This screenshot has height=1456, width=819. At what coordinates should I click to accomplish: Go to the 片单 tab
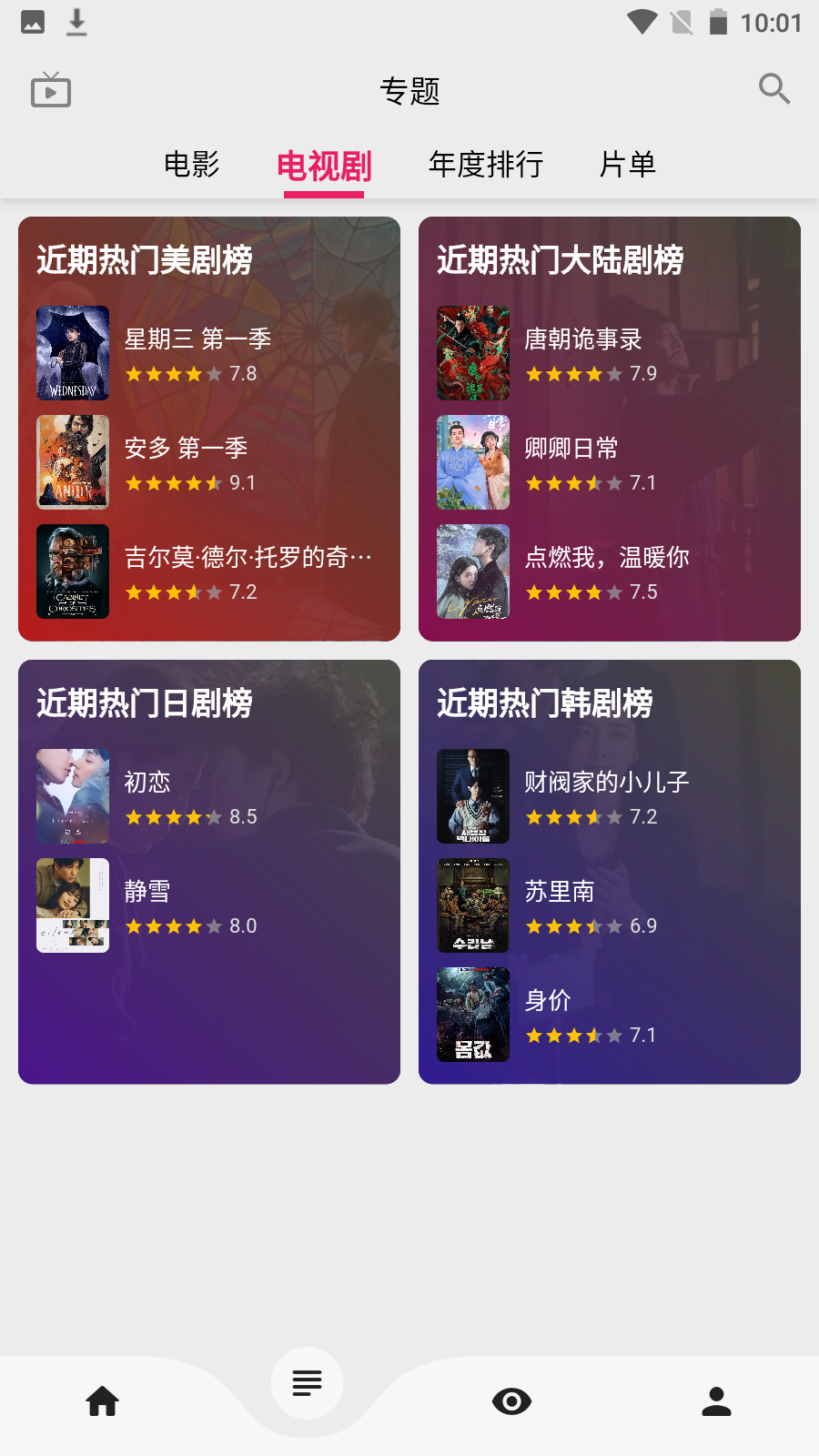click(628, 165)
